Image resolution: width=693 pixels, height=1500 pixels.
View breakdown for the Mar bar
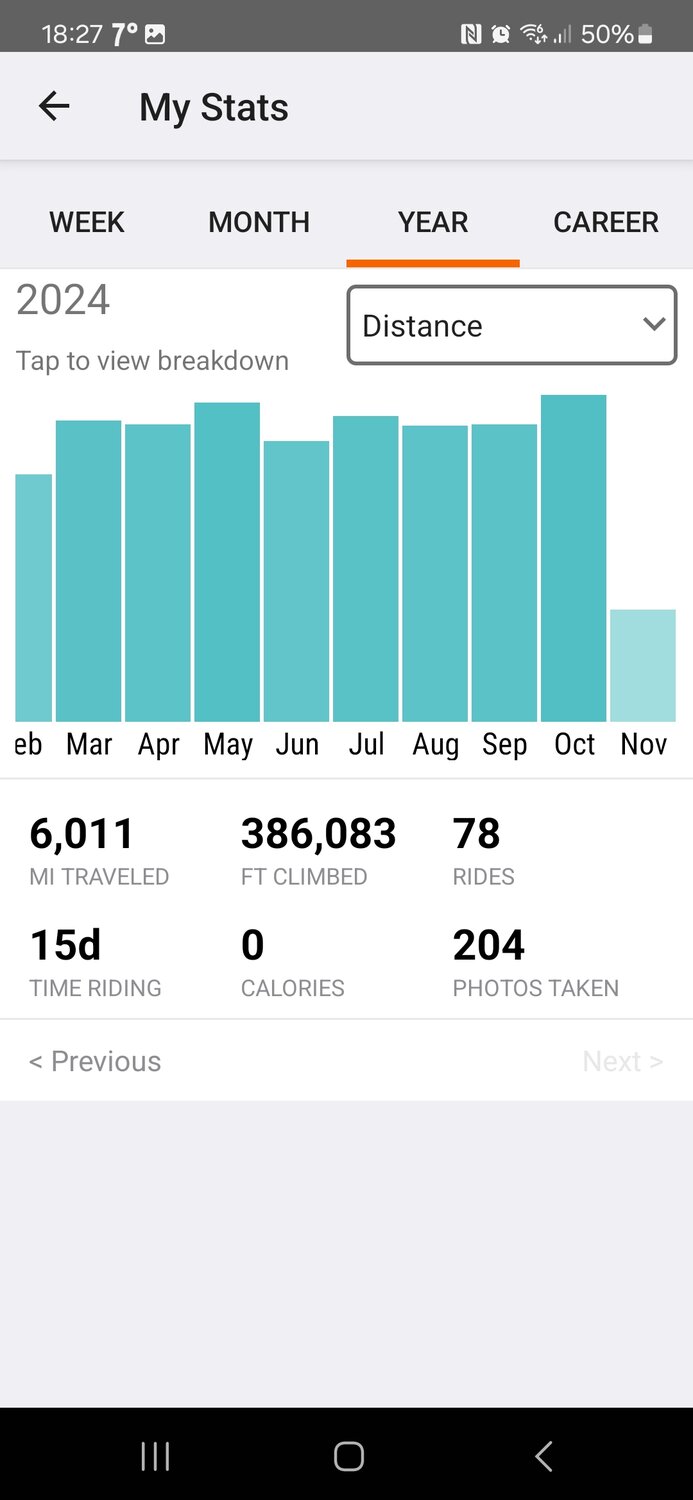pos(89,570)
